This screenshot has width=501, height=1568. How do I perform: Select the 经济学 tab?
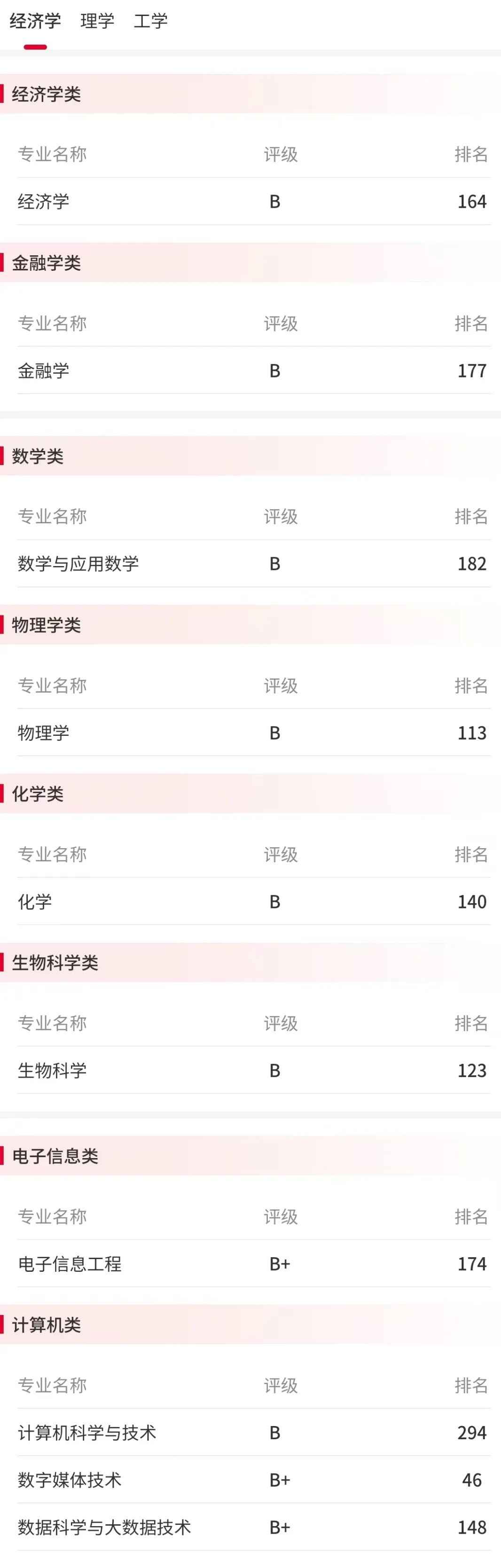click(x=35, y=21)
